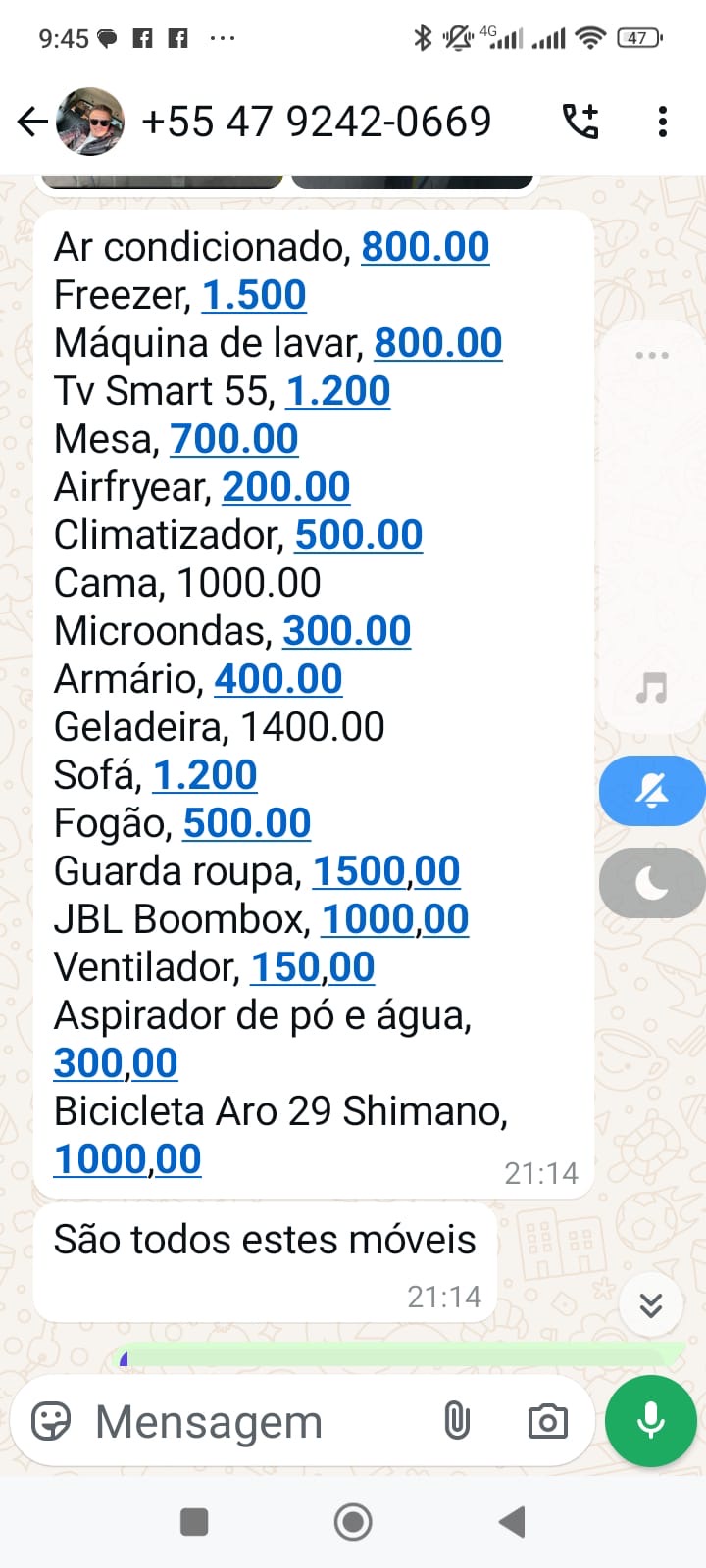
Task: Tap the 1.500 link next to Freezer
Action: pyautogui.click(x=254, y=295)
